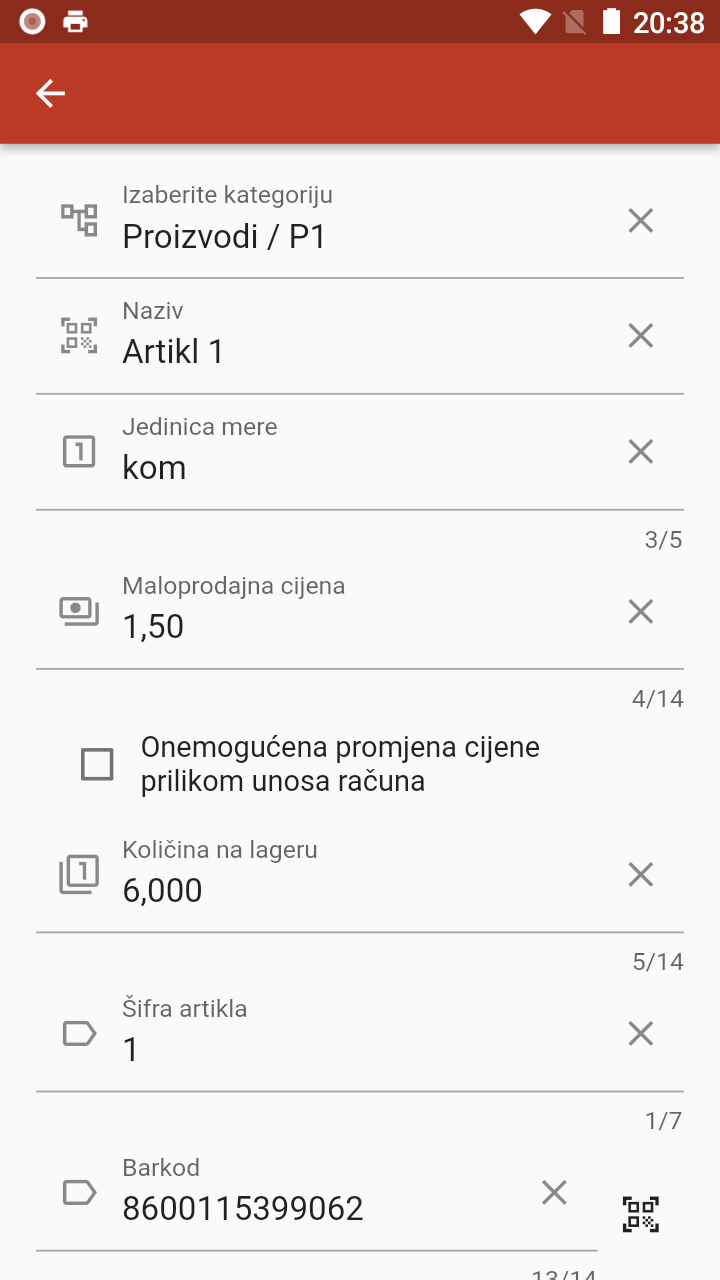The height and width of the screenshot is (1280, 720).
Task: Click the printer icon in the status bar
Action: [69, 20]
